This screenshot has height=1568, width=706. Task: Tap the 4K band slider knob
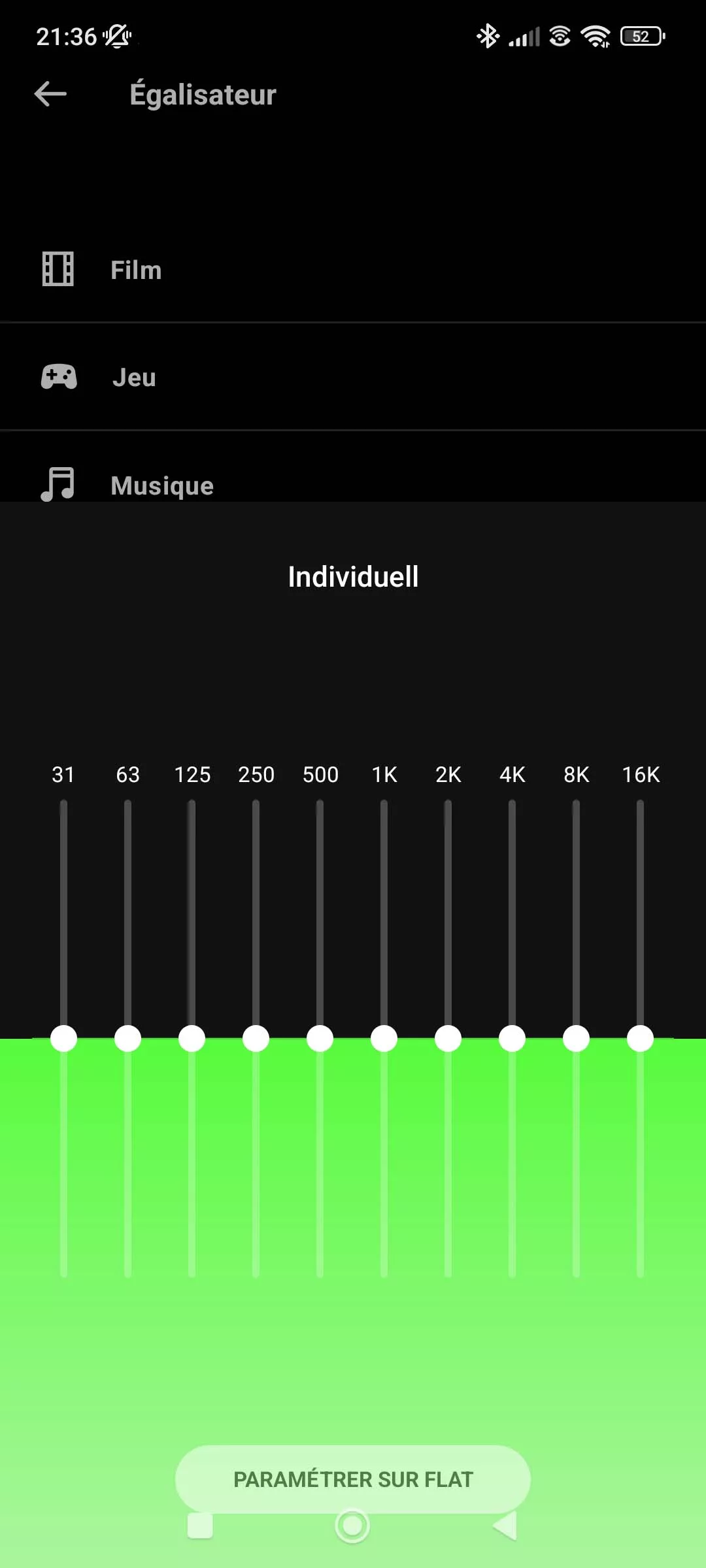click(x=512, y=1038)
